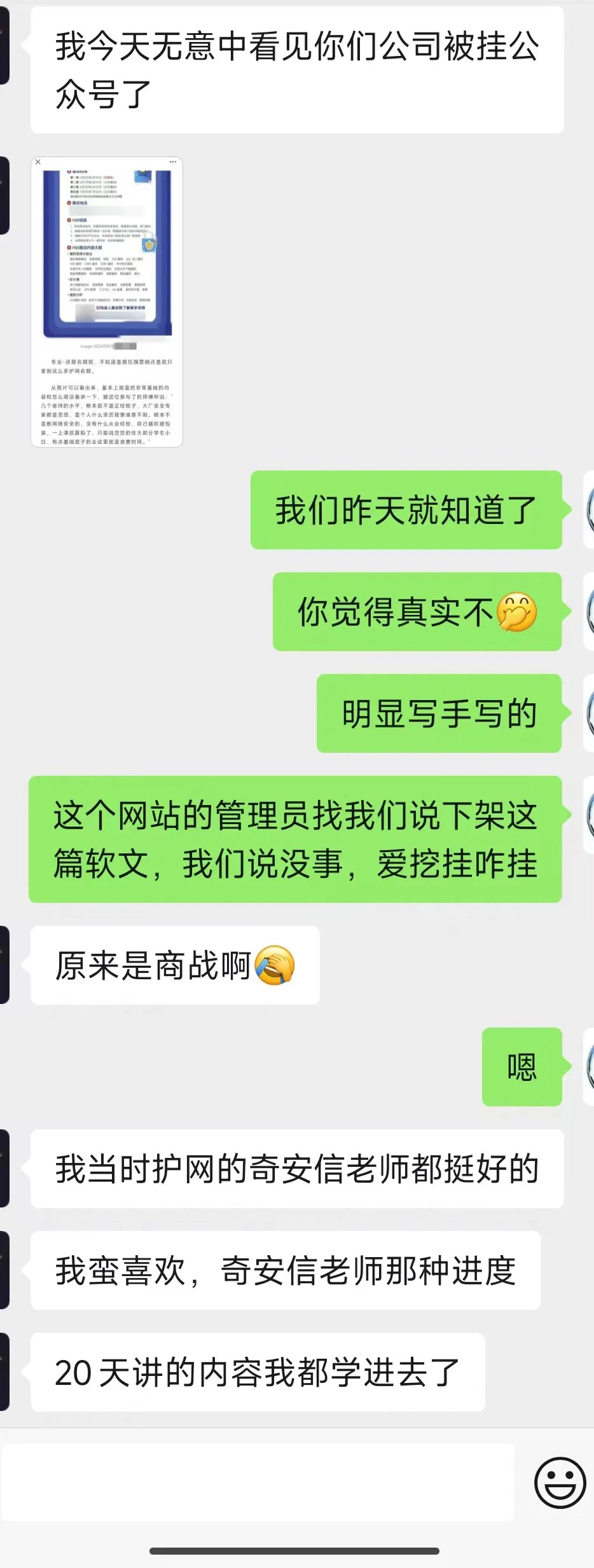Open the shared article screenshot image

107,302
